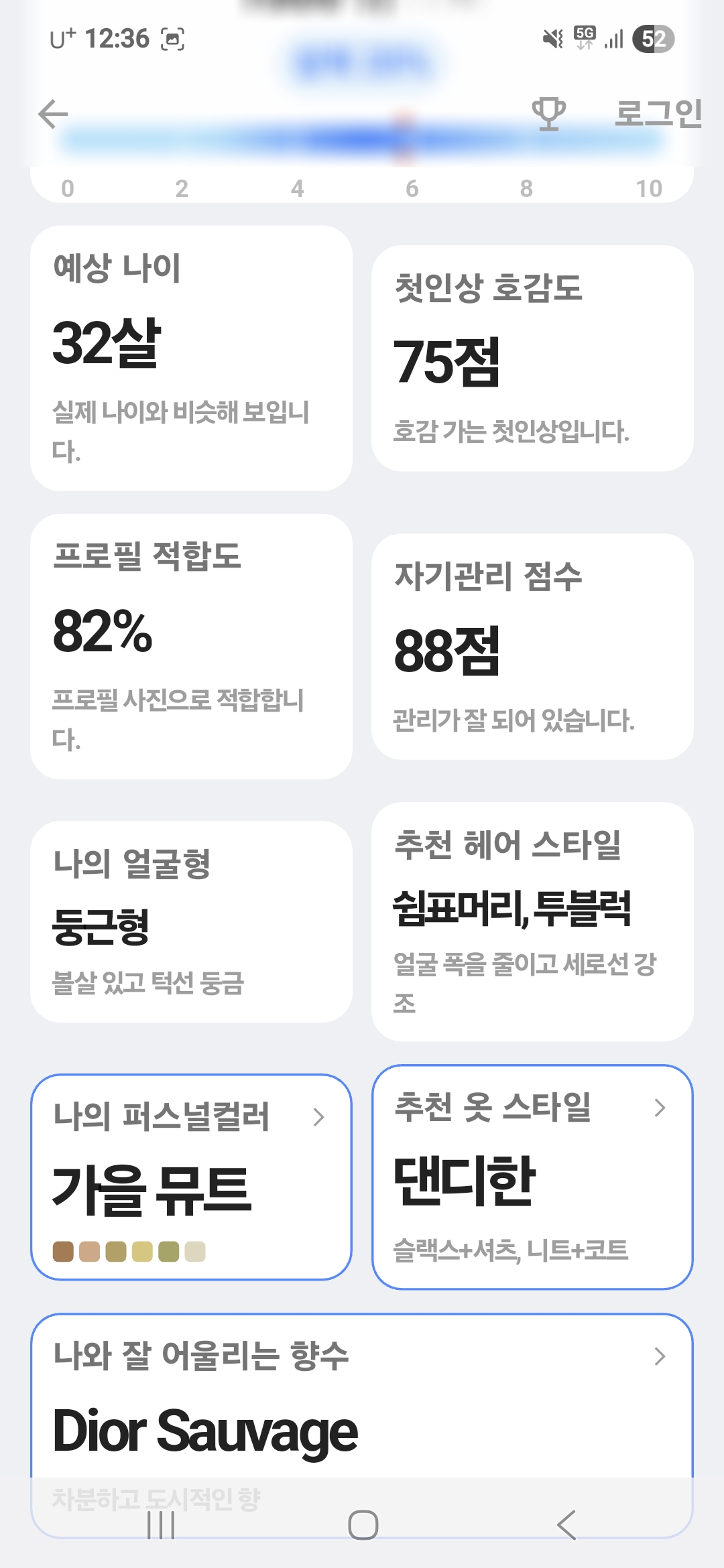The image size is (724, 1568).
Task: Open the 추천 옷 스타일 card
Action: [x=532, y=1177]
